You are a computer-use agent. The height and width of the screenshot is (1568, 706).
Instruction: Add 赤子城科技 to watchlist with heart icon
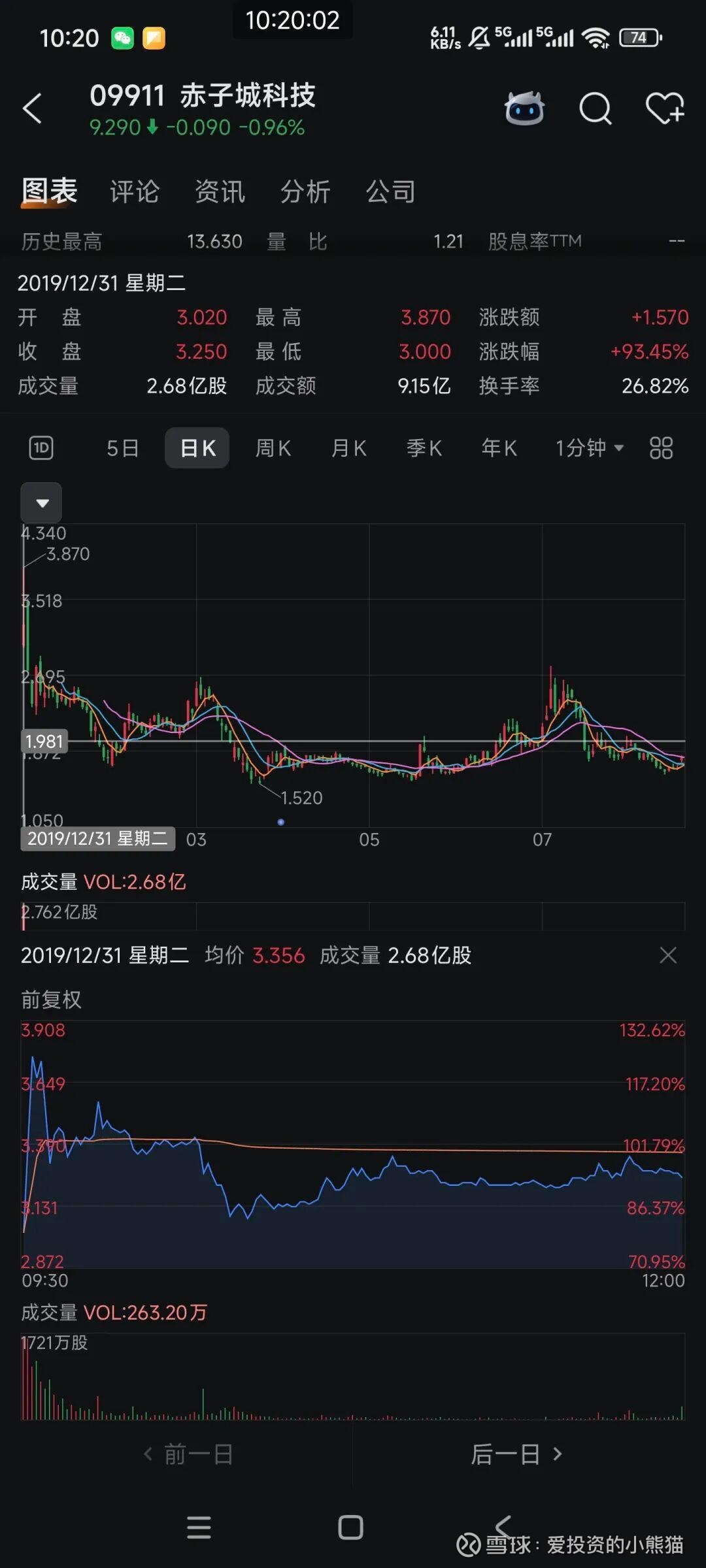(x=665, y=108)
